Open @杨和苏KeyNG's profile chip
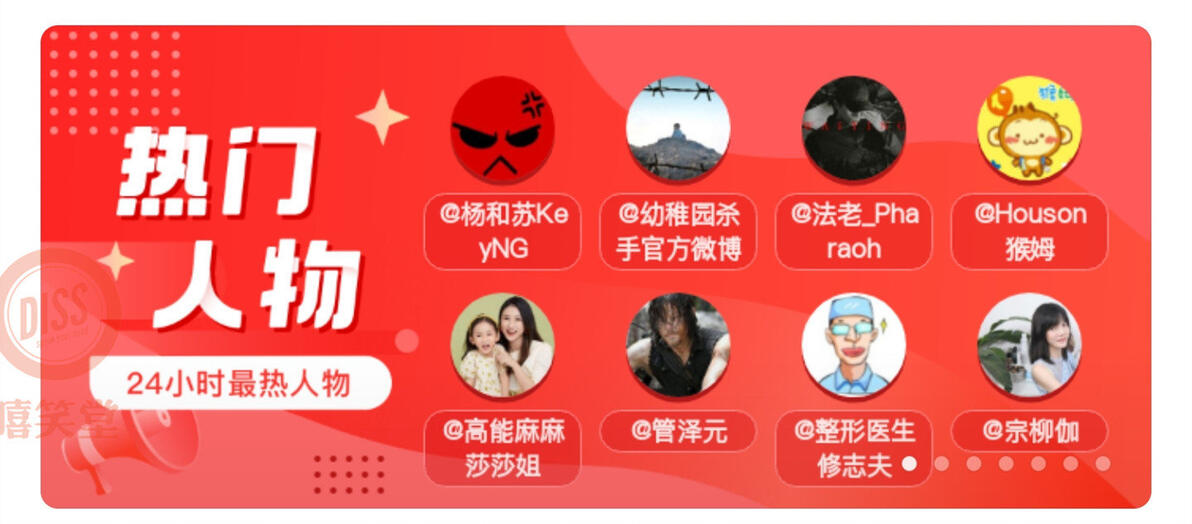The height and width of the screenshot is (524, 1192). [502, 232]
